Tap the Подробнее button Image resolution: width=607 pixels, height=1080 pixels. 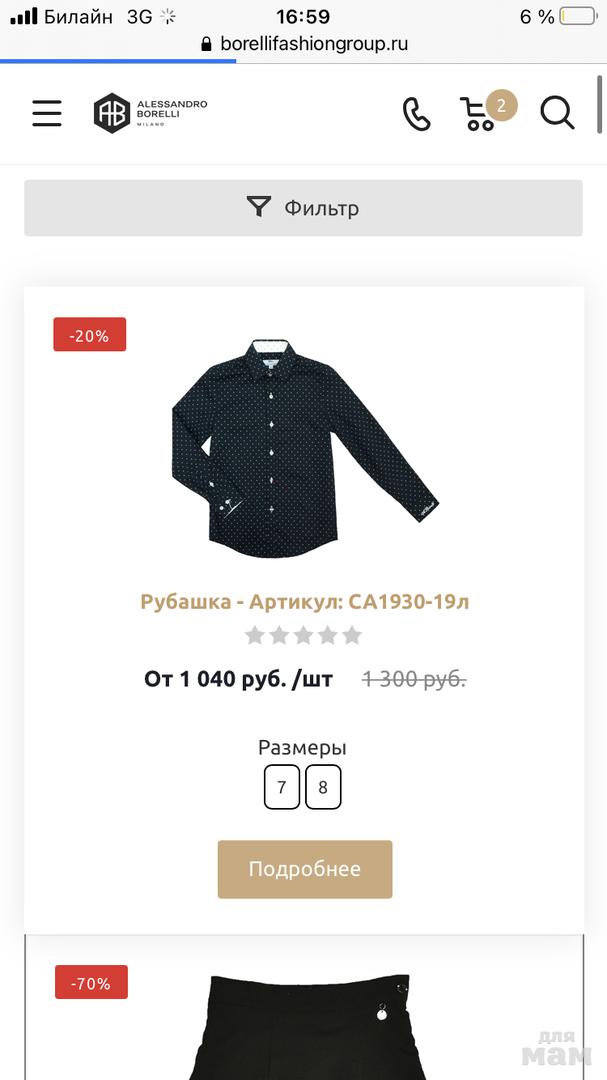click(x=304, y=869)
